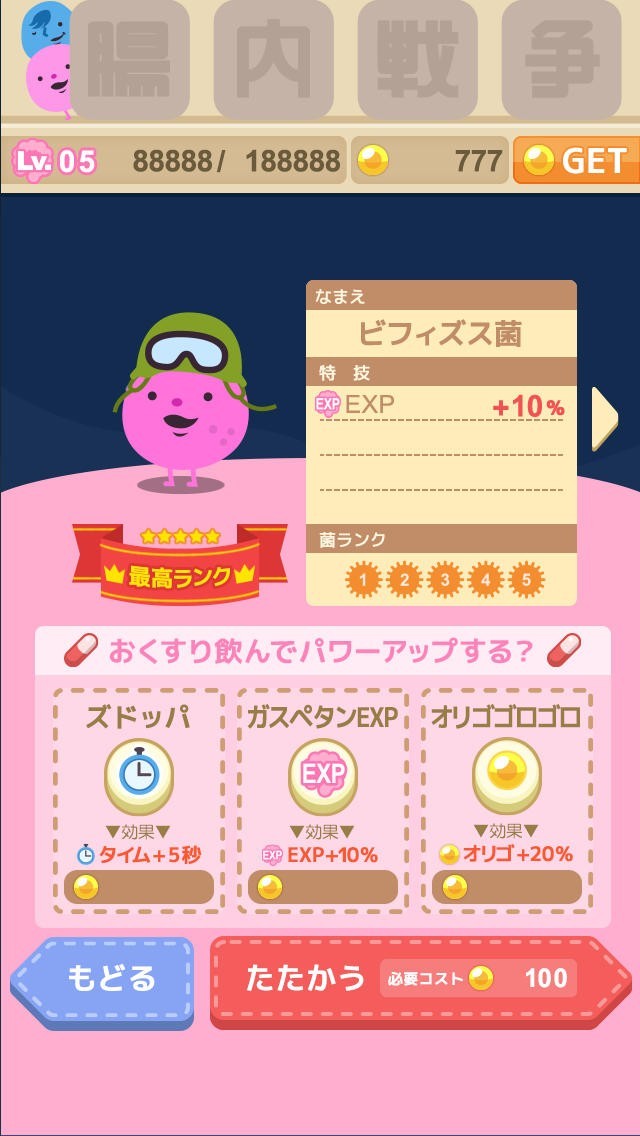Image resolution: width=640 pixels, height=1136 pixels.
Task: Choose the ガスペタンEXP medicine card
Action: coord(322,800)
